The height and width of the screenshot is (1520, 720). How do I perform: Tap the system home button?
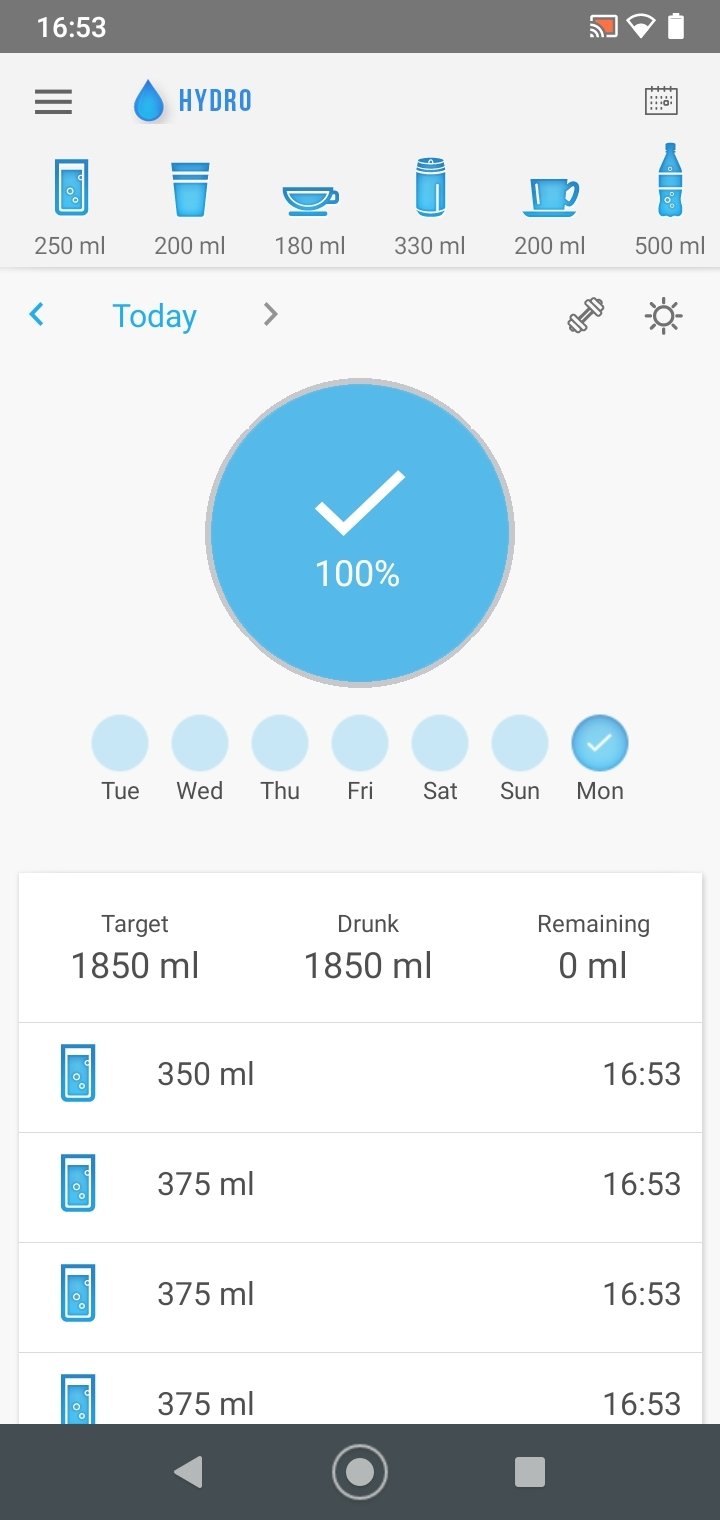(x=360, y=1472)
